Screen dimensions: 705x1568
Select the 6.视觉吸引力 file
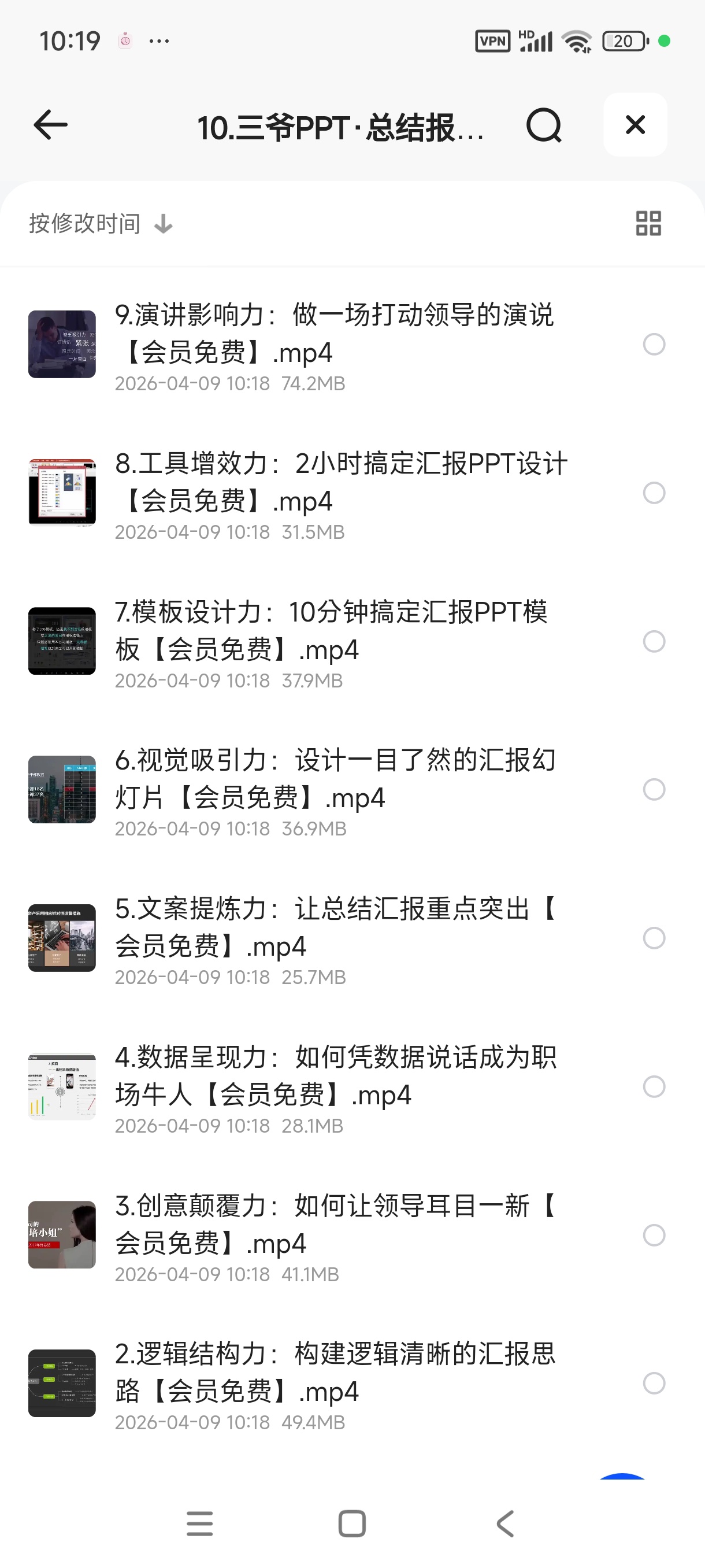click(654, 789)
